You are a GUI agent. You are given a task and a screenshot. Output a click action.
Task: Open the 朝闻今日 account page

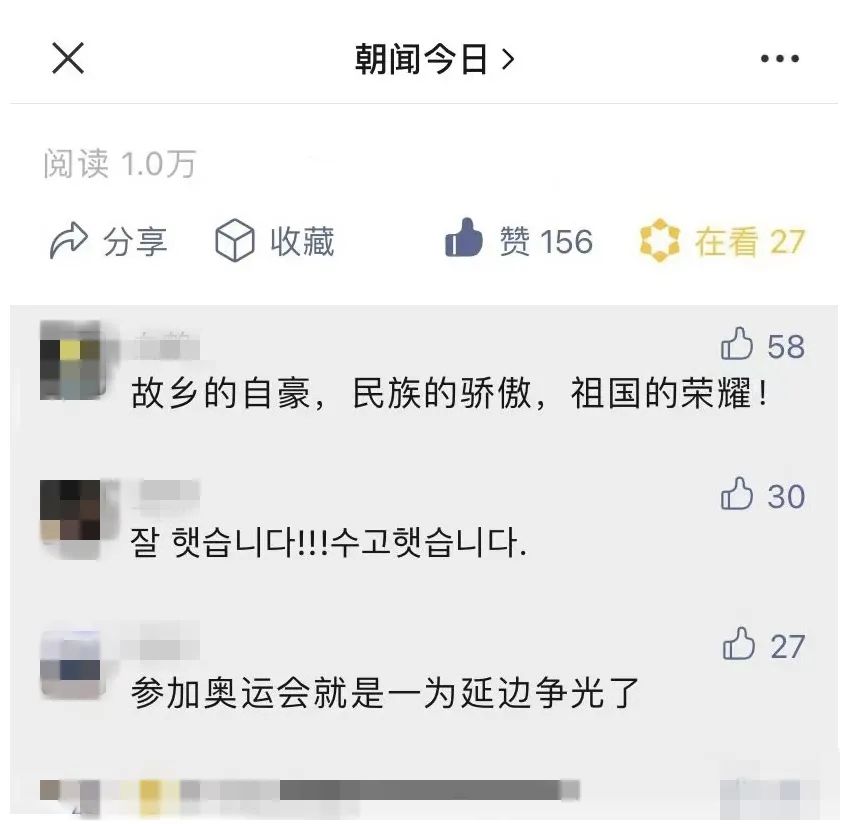[x=434, y=60]
